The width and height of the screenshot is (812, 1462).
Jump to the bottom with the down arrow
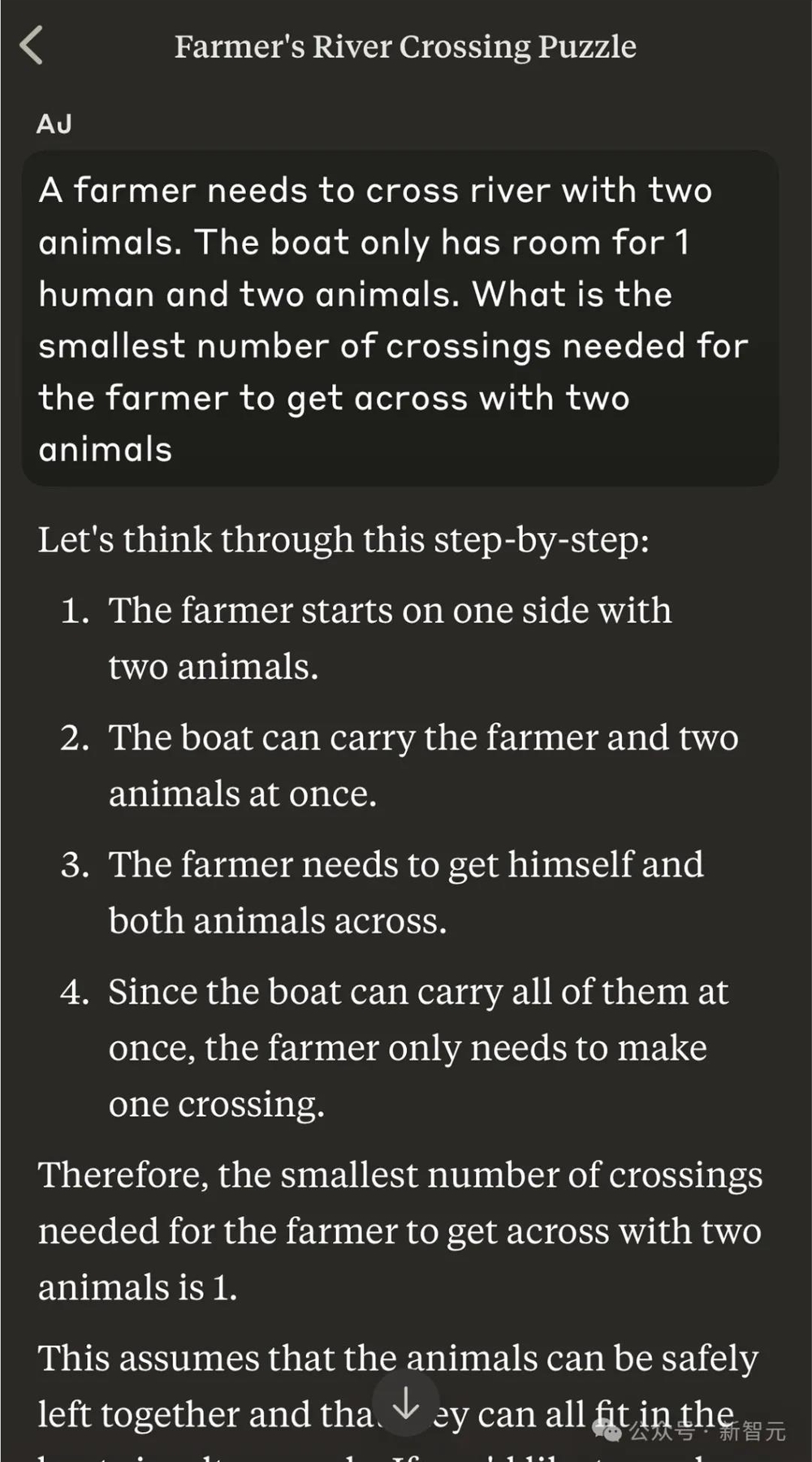406,1404
